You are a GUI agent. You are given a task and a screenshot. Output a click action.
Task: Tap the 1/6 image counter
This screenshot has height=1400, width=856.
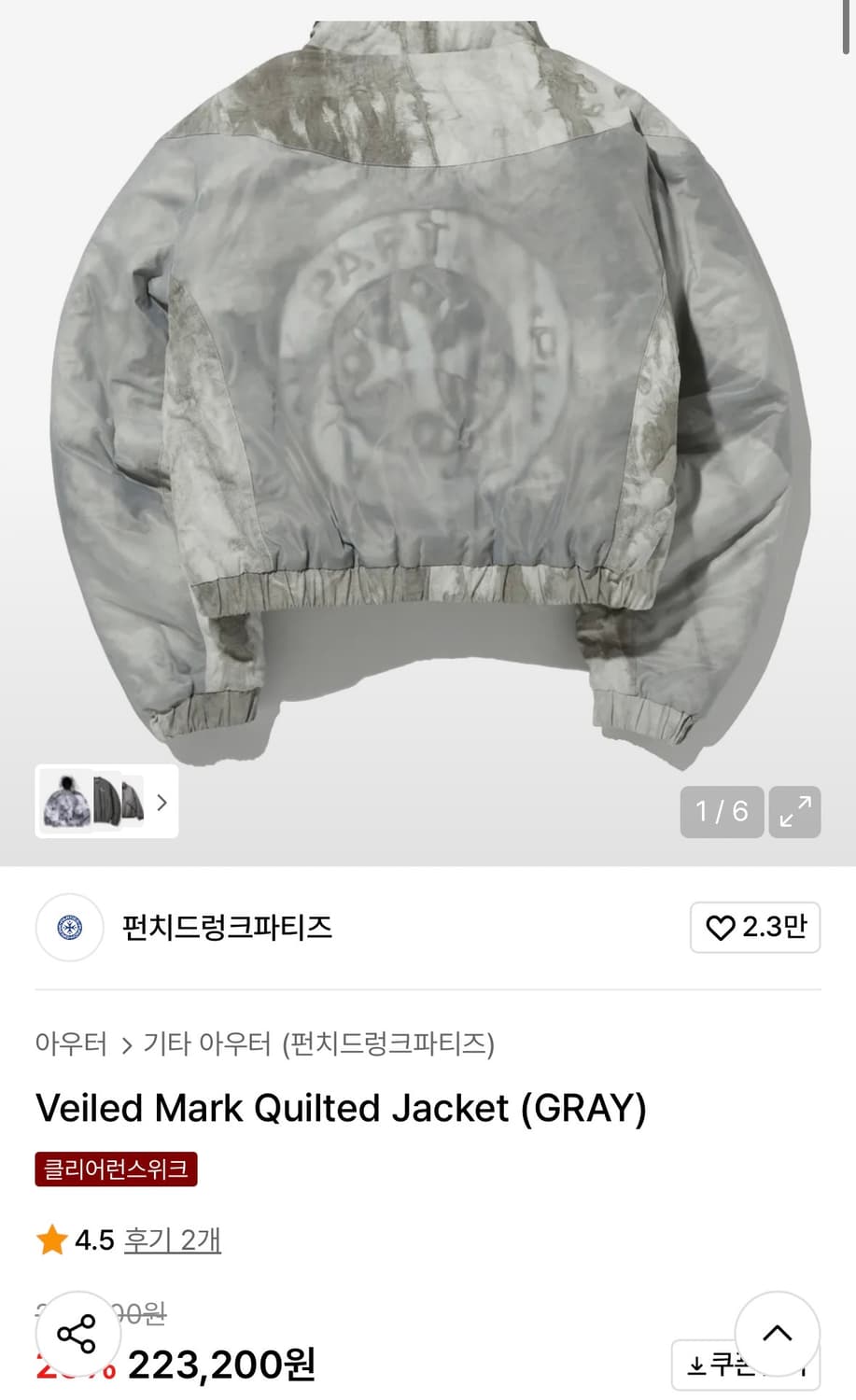(722, 812)
